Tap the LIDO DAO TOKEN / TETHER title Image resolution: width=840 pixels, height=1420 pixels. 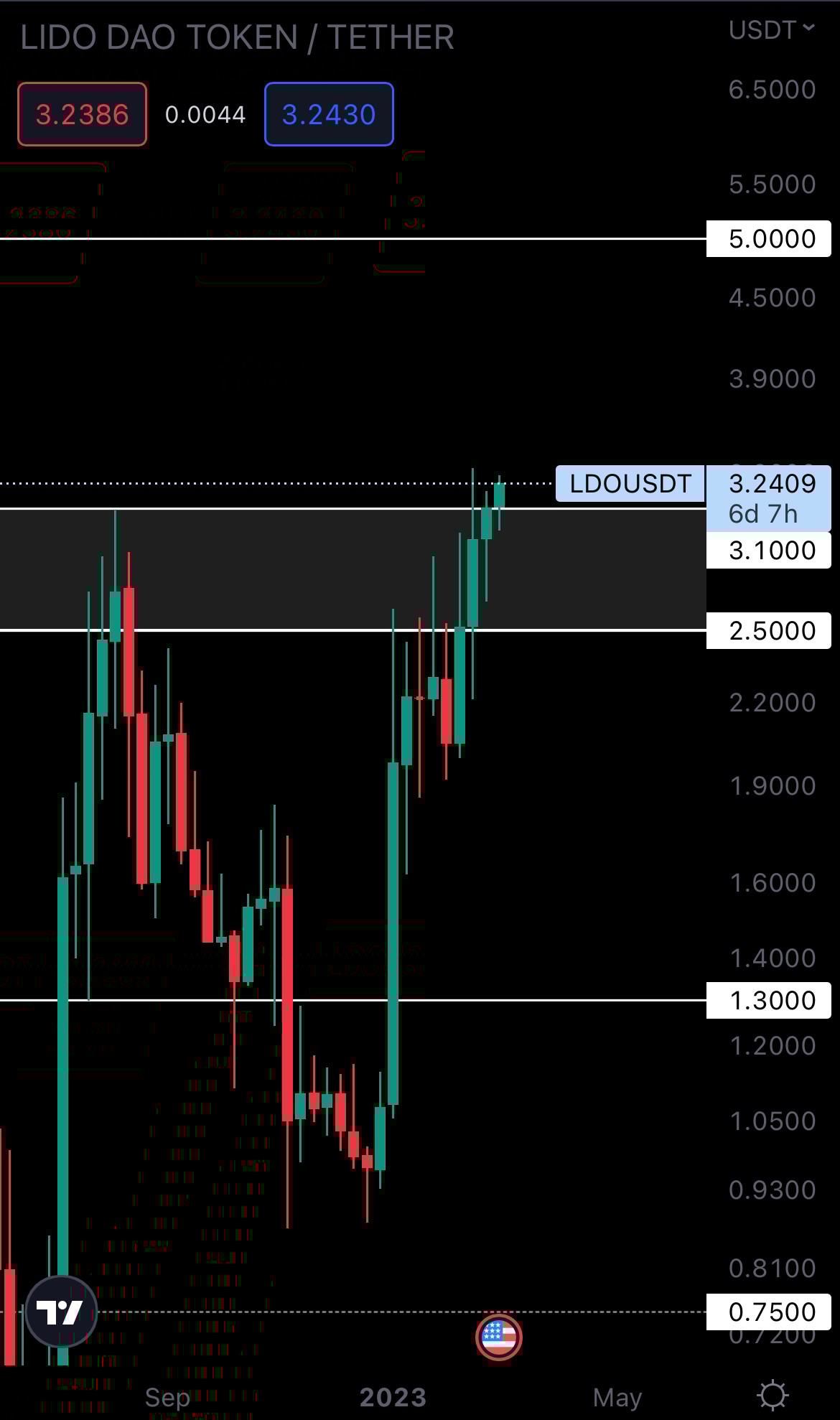click(237, 37)
